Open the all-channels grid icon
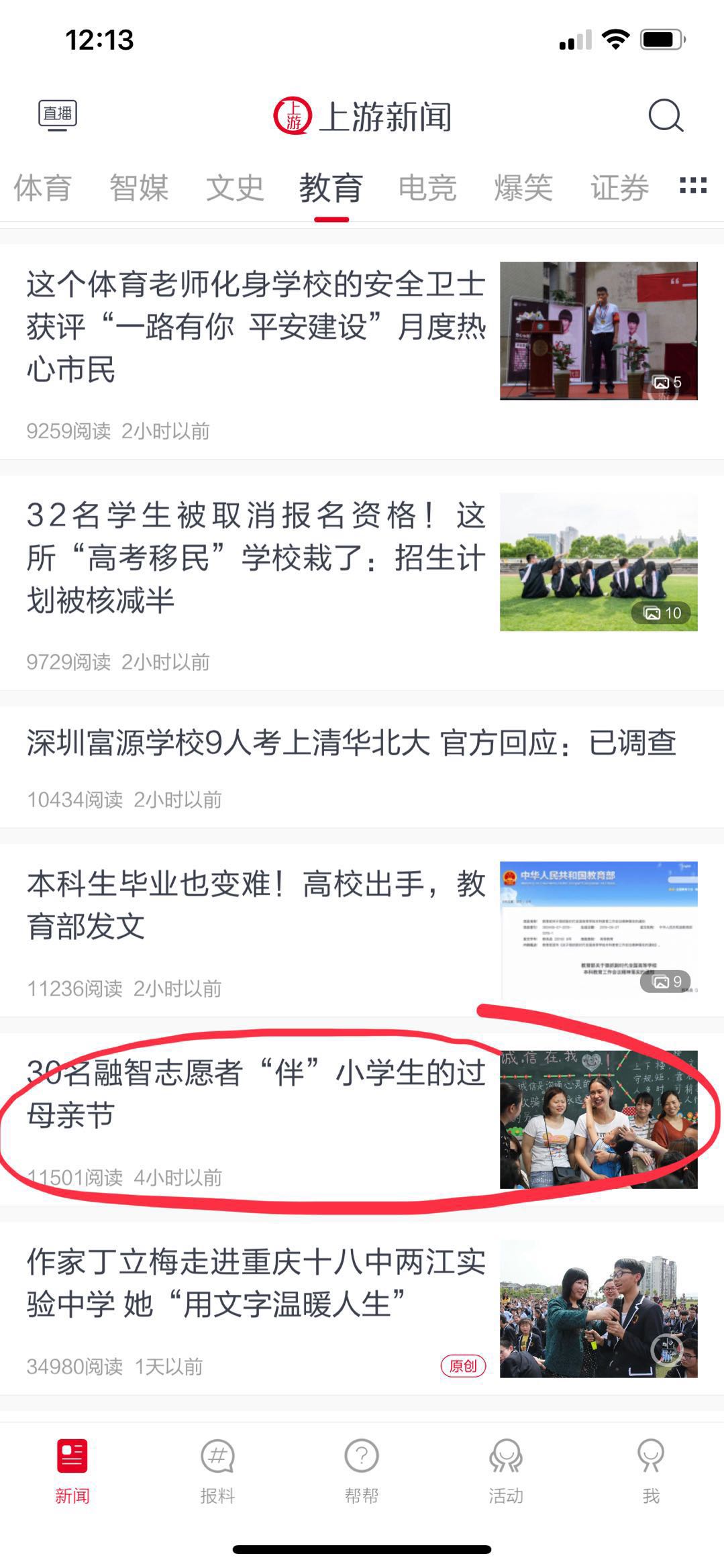The height and width of the screenshot is (1568, 724). (693, 186)
